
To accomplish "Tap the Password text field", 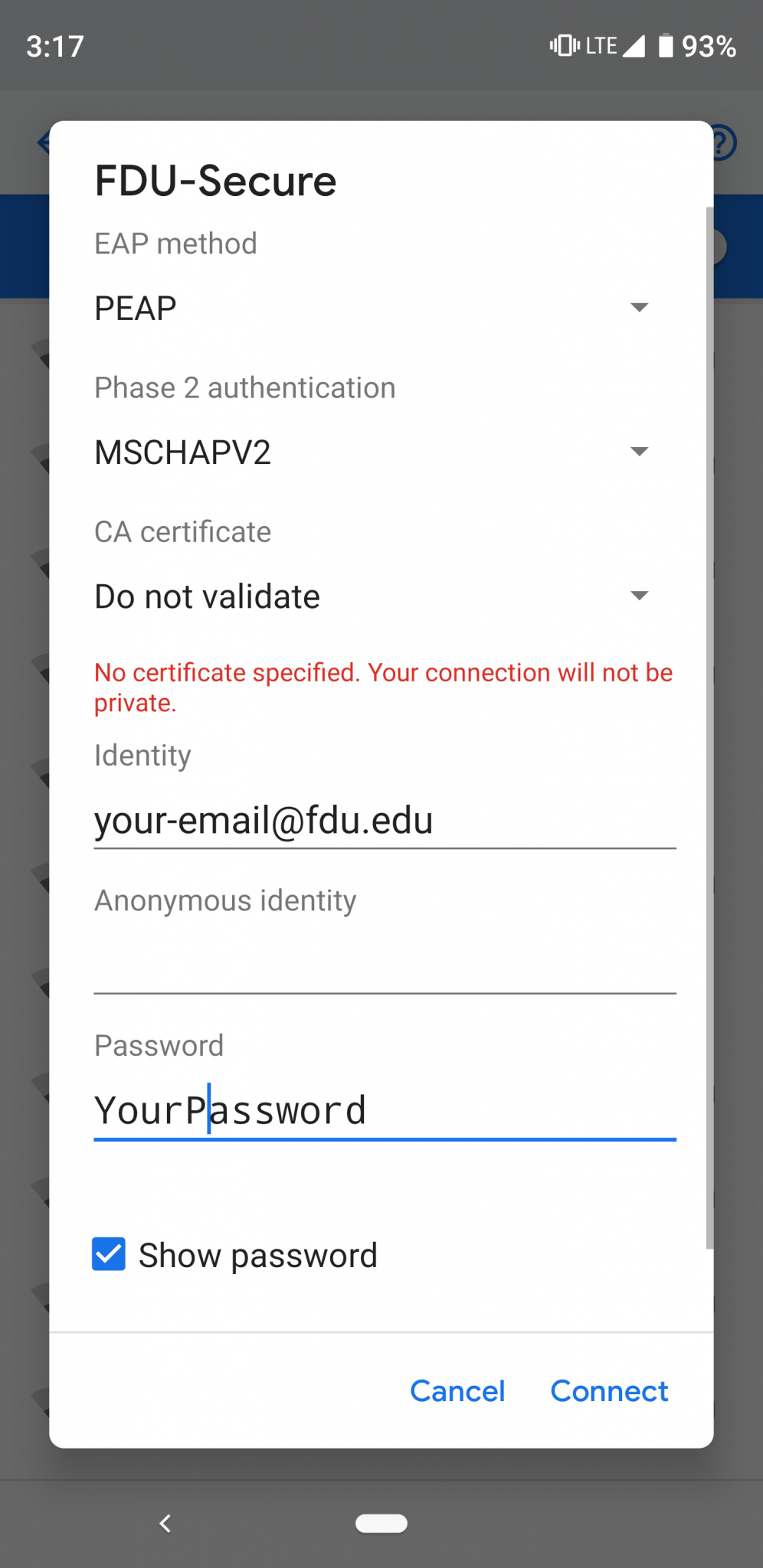I will pos(385,1110).
